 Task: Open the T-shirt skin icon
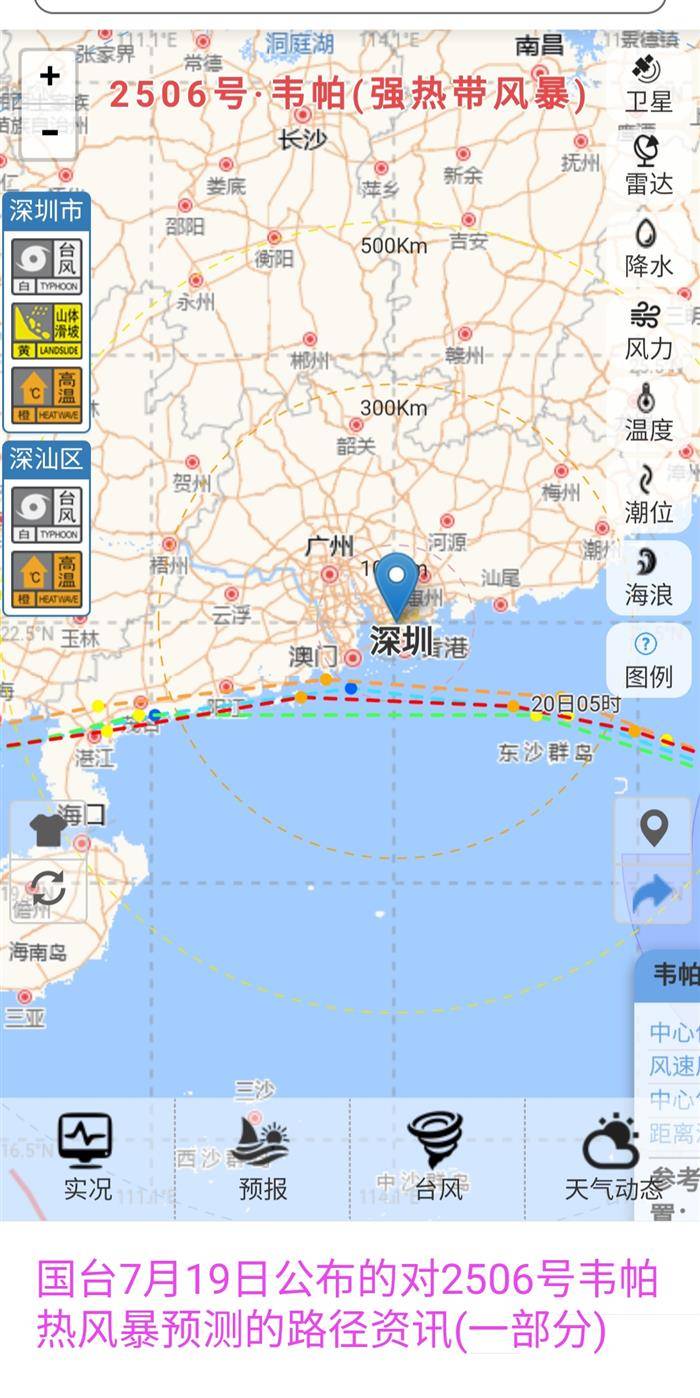(47, 829)
